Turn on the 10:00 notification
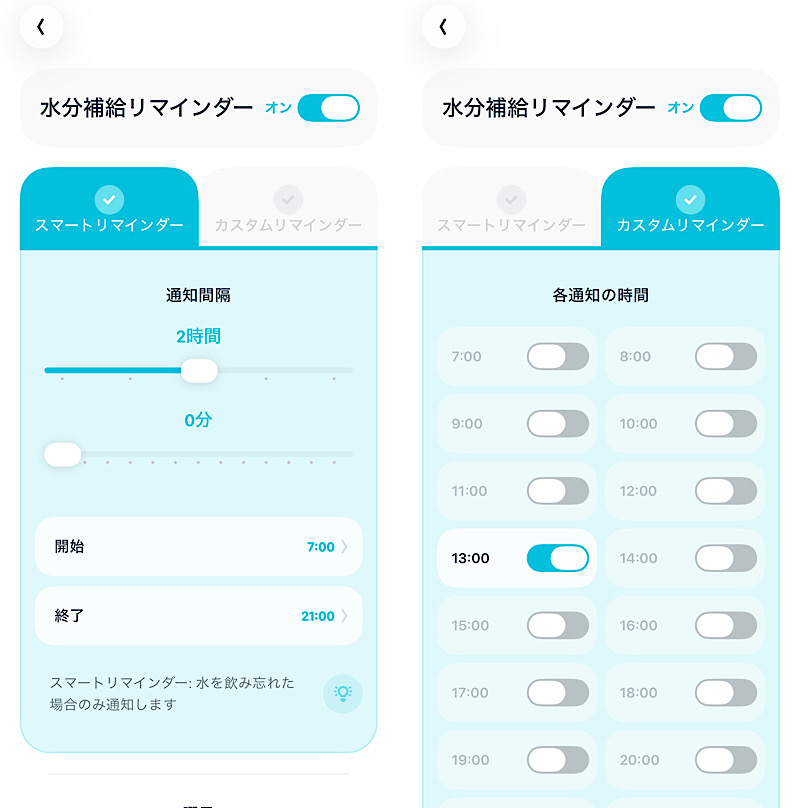800x808 pixels. (726, 423)
